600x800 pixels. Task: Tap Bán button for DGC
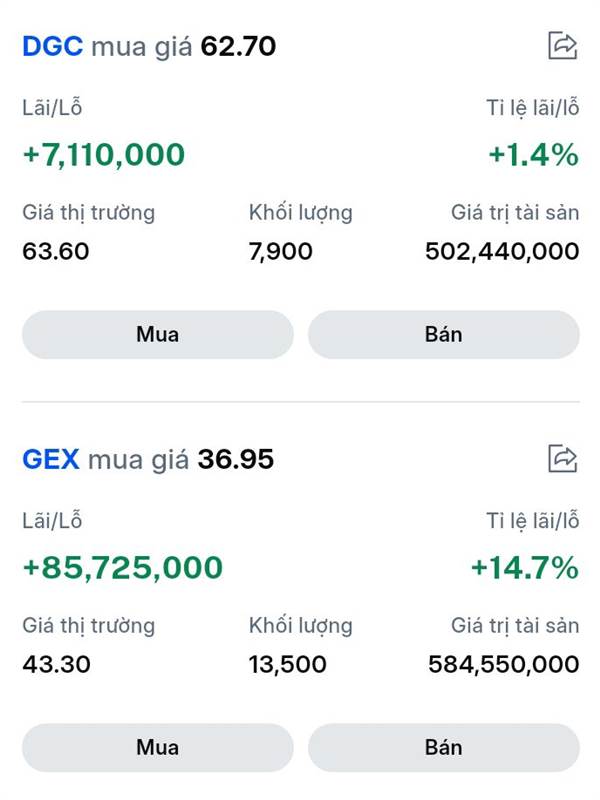pos(443,334)
